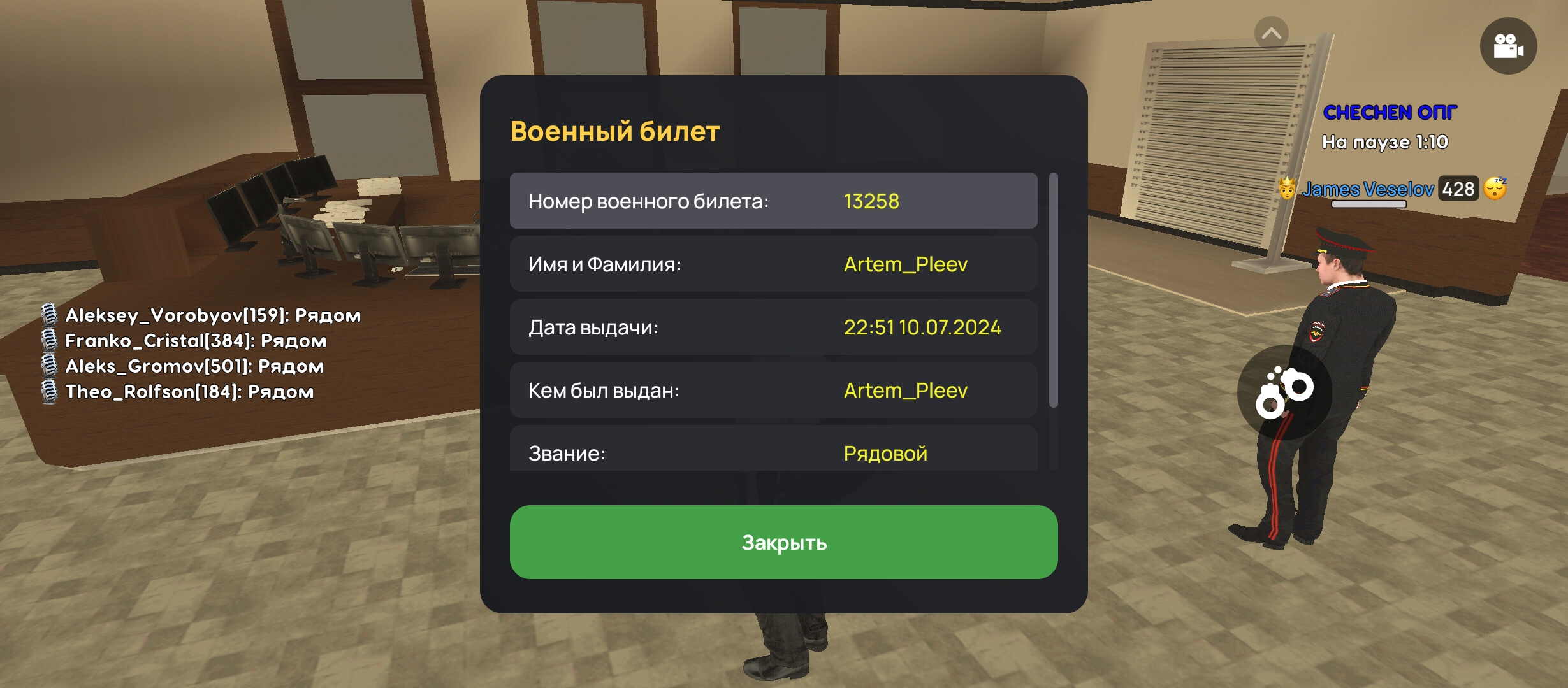Close the military ID dialog with Закрыть

pyautogui.click(x=783, y=542)
